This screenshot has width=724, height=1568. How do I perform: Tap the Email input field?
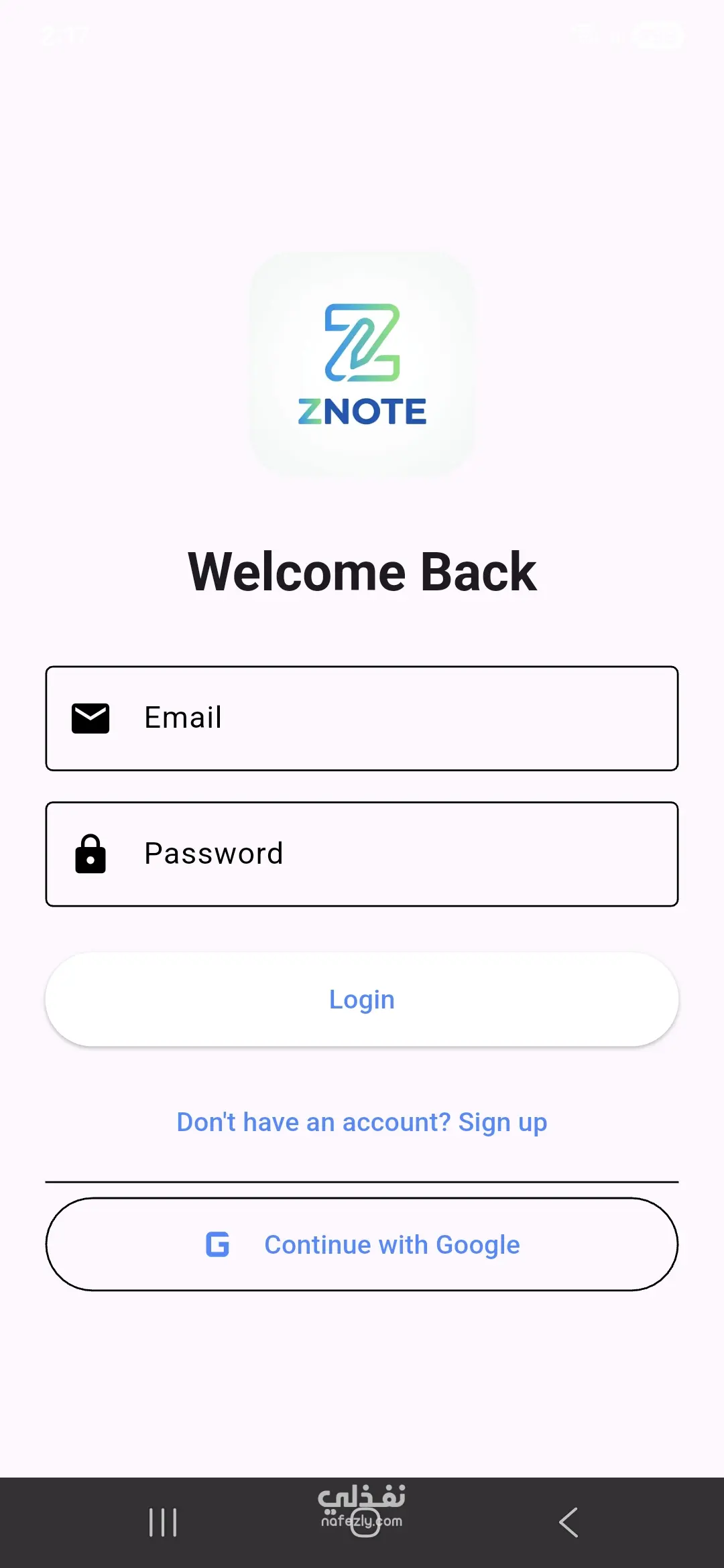coord(362,718)
